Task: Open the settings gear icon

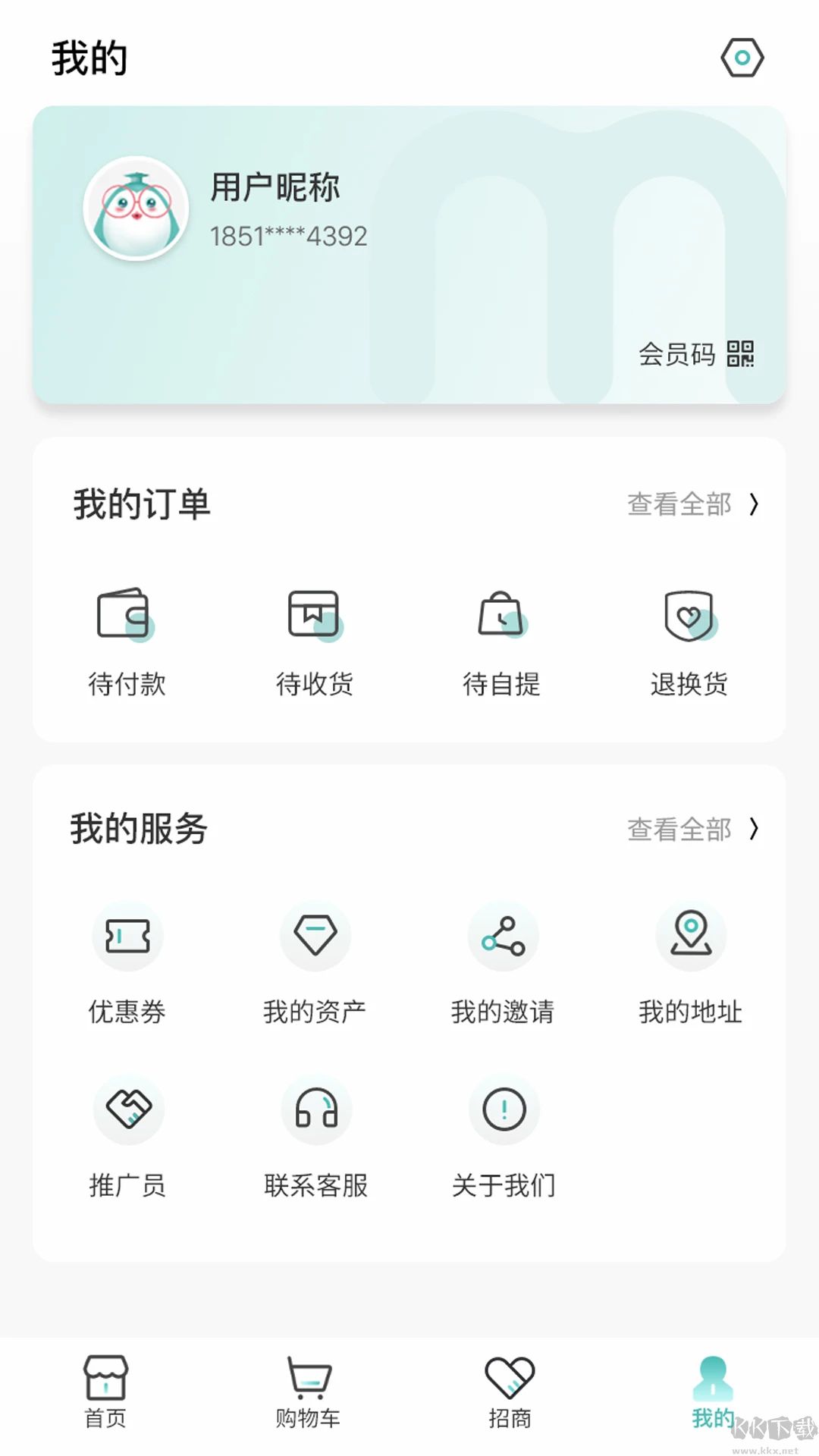Action: click(x=742, y=55)
